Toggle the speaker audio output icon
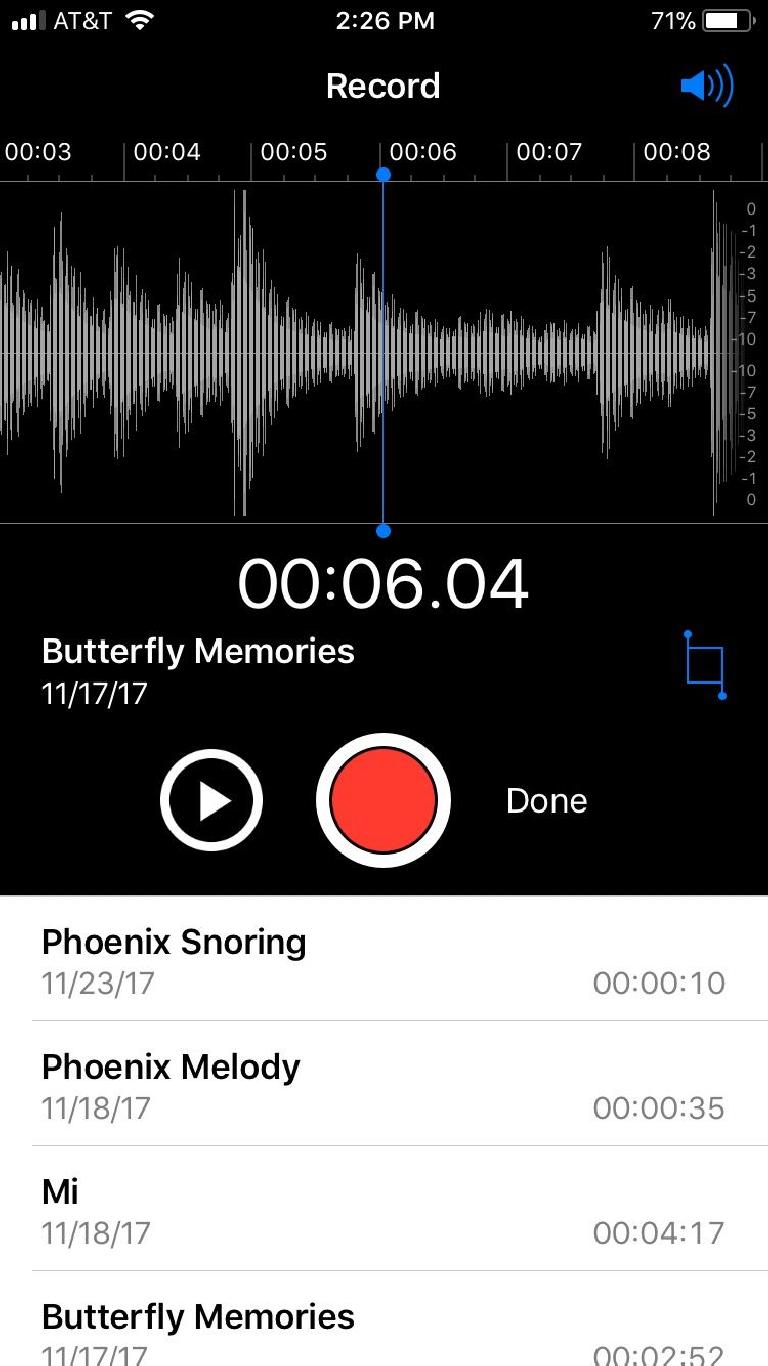This screenshot has width=768, height=1366. tap(707, 86)
